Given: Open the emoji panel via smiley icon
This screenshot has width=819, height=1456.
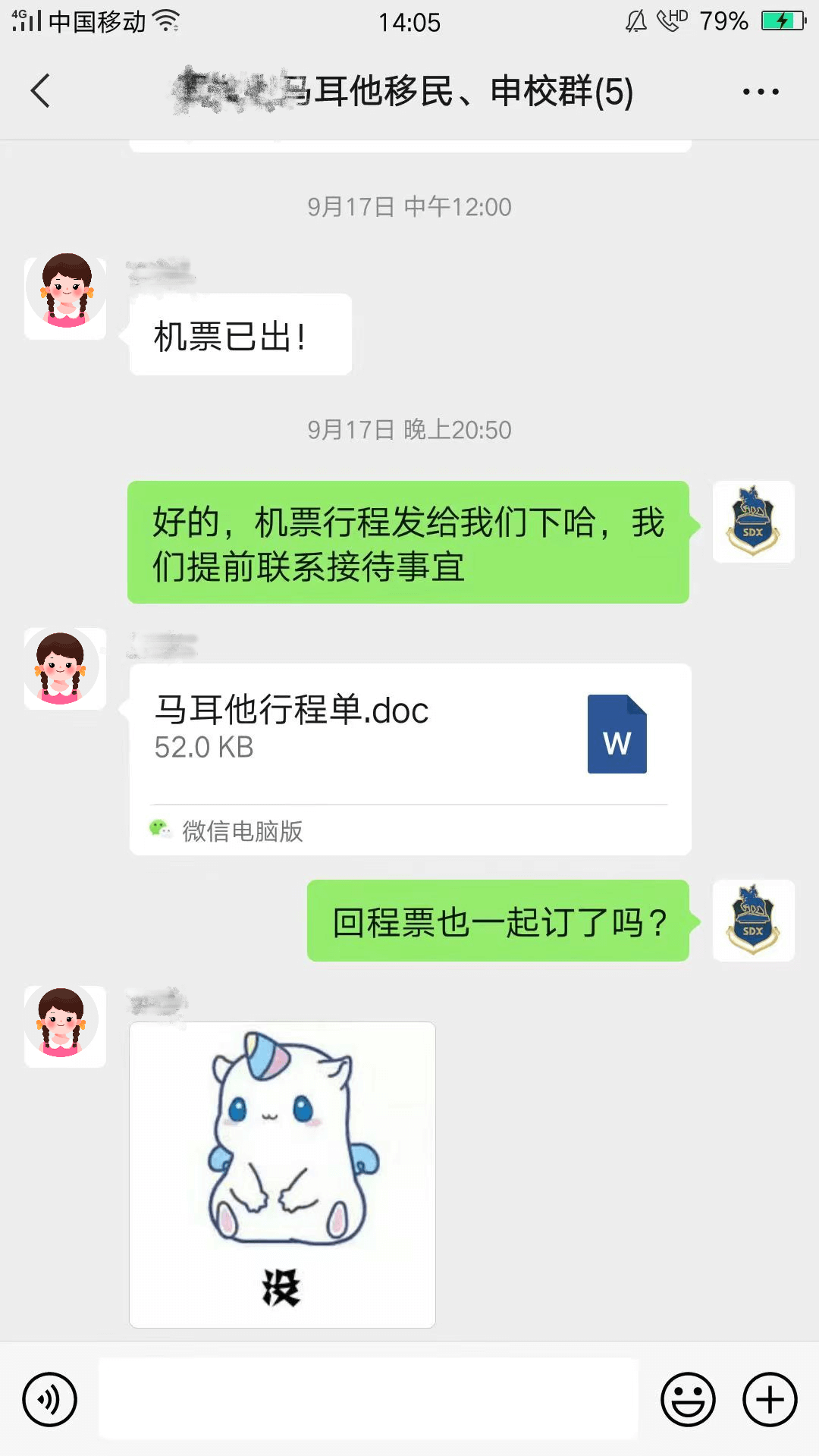Looking at the screenshot, I should 687,1399.
